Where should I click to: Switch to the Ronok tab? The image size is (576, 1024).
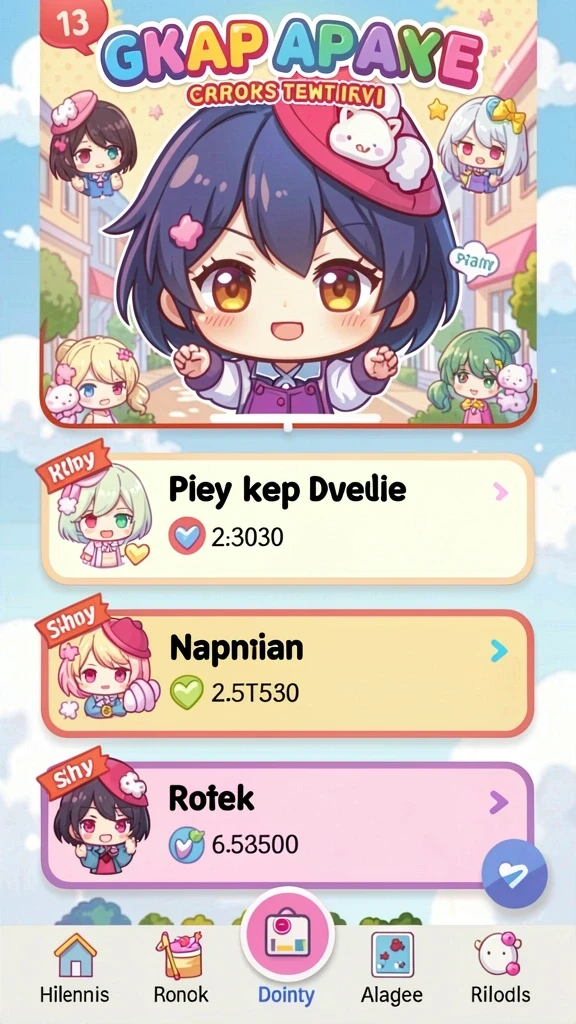tap(181, 970)
